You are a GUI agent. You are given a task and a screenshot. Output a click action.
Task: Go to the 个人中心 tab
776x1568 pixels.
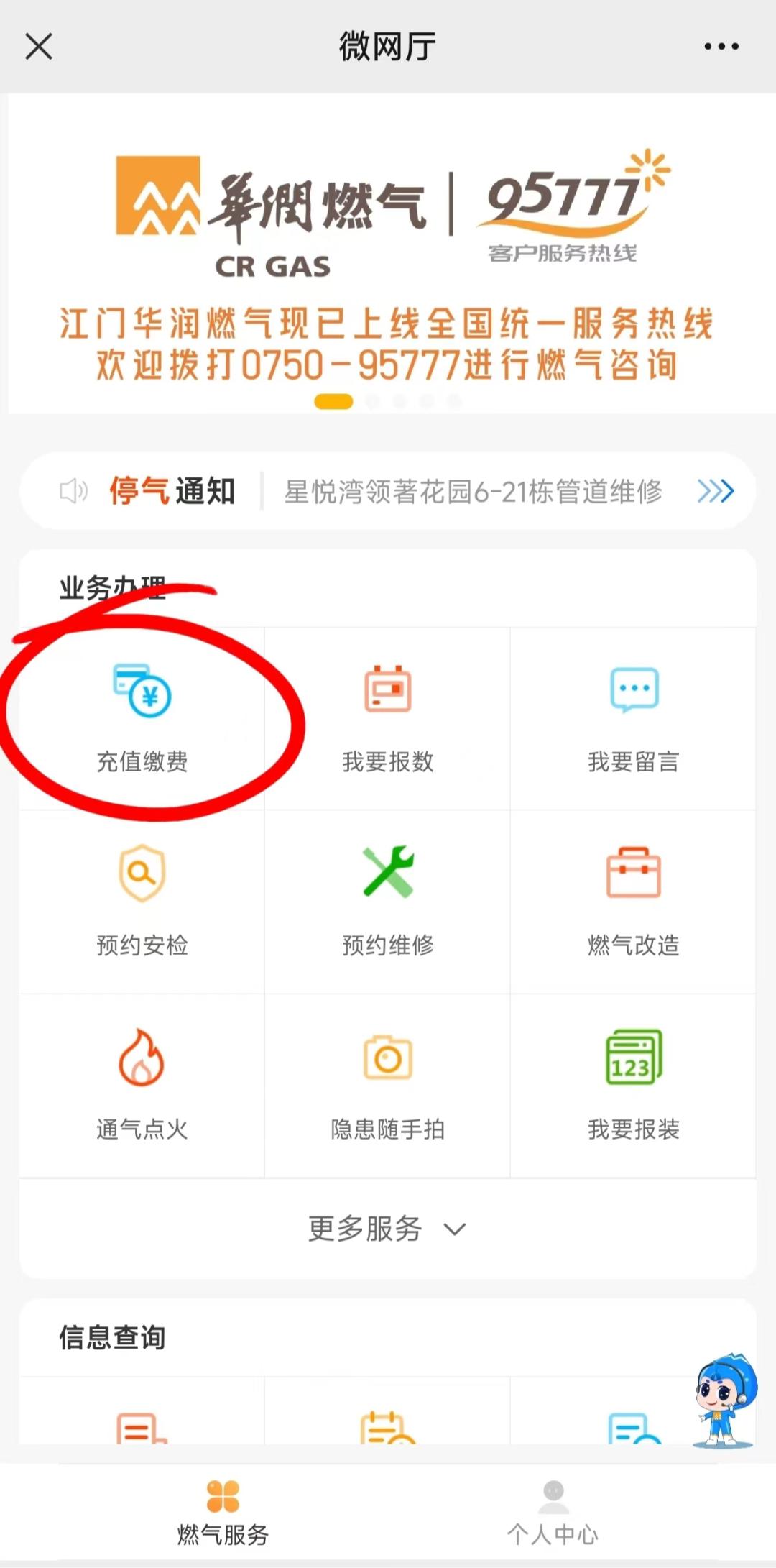pos(553,1513)
